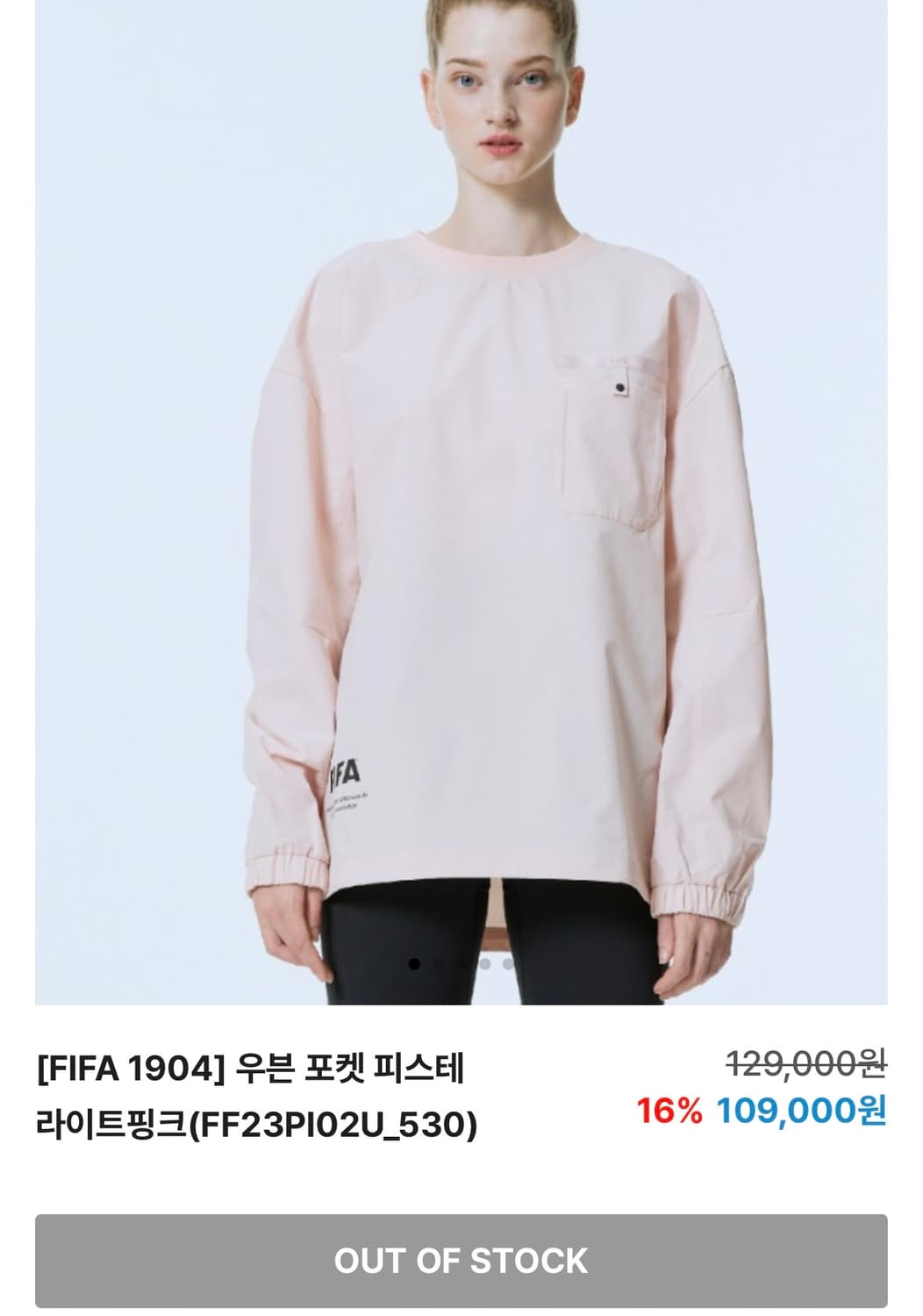The width and height of the screenshot is (923, 1316).
Task: Tap the chest pocket snap button detail
Action: 619,387
